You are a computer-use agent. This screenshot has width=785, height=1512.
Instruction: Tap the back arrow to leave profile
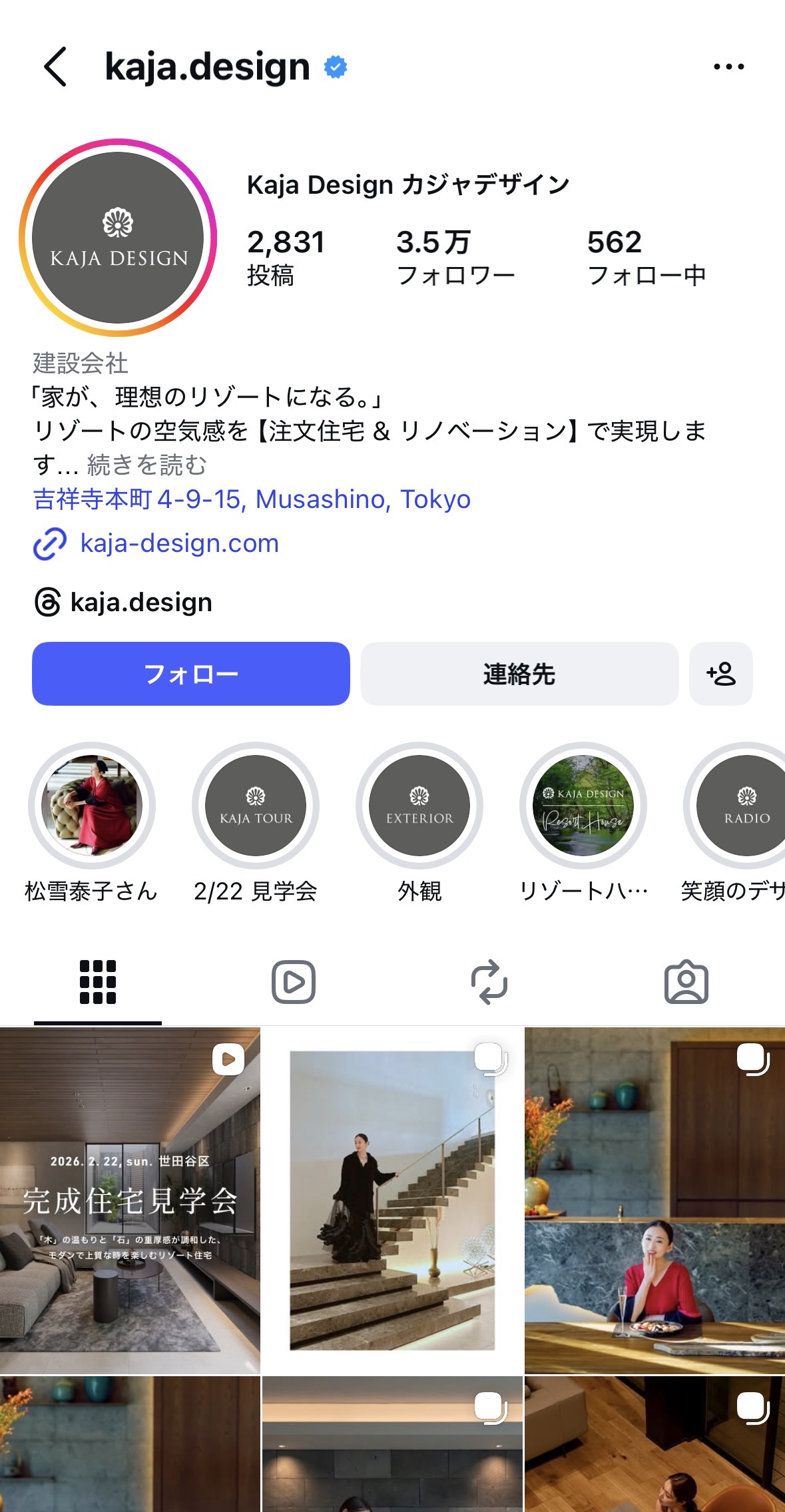point(55,66)
